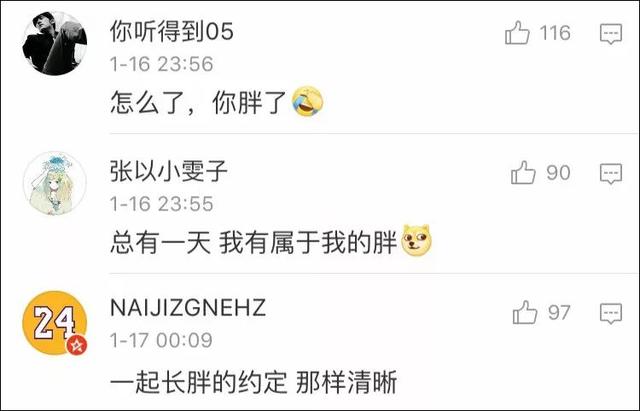Image resolution: width=640 pixels, height=411 pixels.
Task: Open 你听得到05's profile avatar
Action: click(x=55, y=43)
